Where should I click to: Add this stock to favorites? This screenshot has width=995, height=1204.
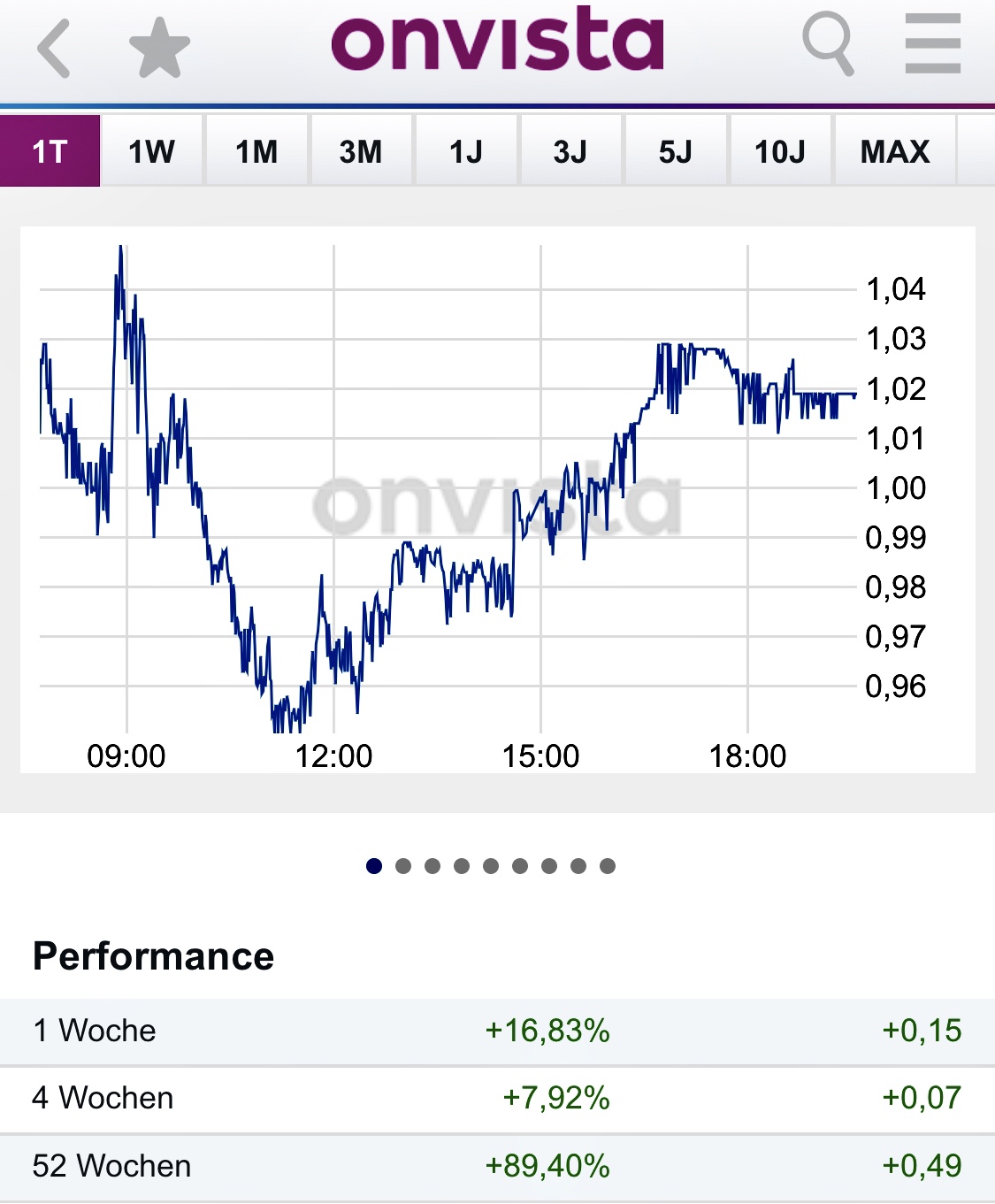tap(159, 48)
